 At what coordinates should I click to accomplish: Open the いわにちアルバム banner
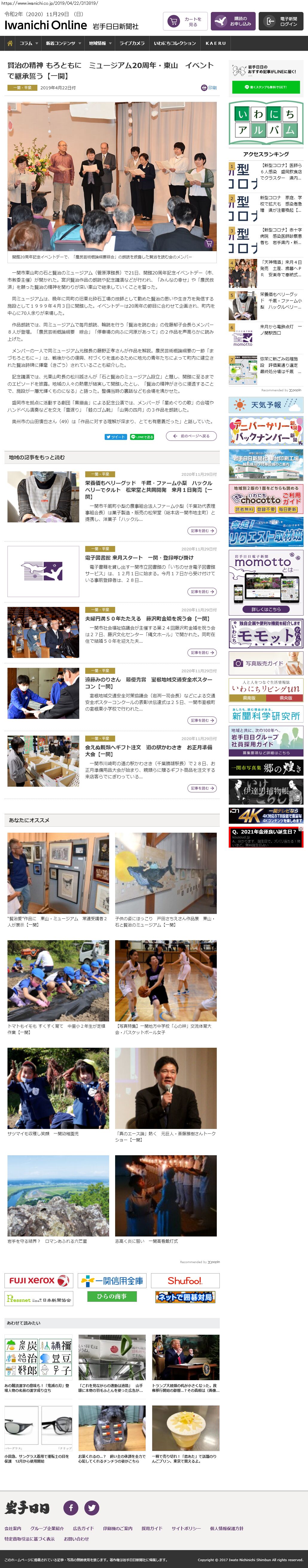(x=266, y=122)
